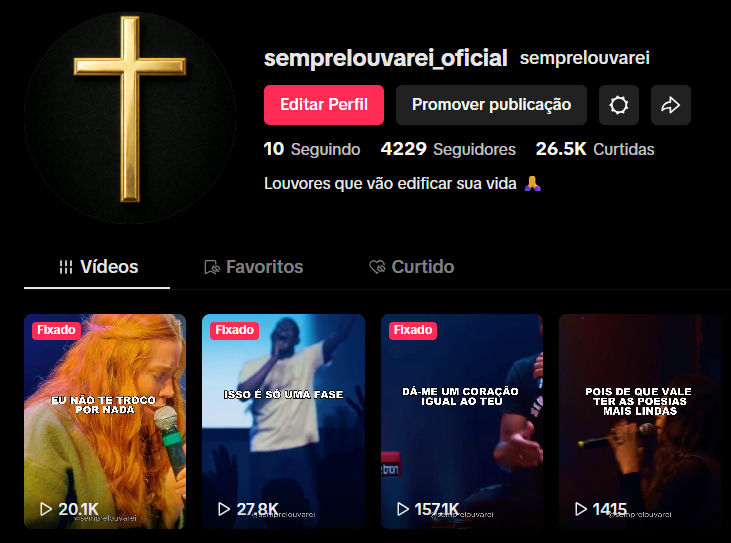
Task: Share this profile
Action: (x=671, y=105)
